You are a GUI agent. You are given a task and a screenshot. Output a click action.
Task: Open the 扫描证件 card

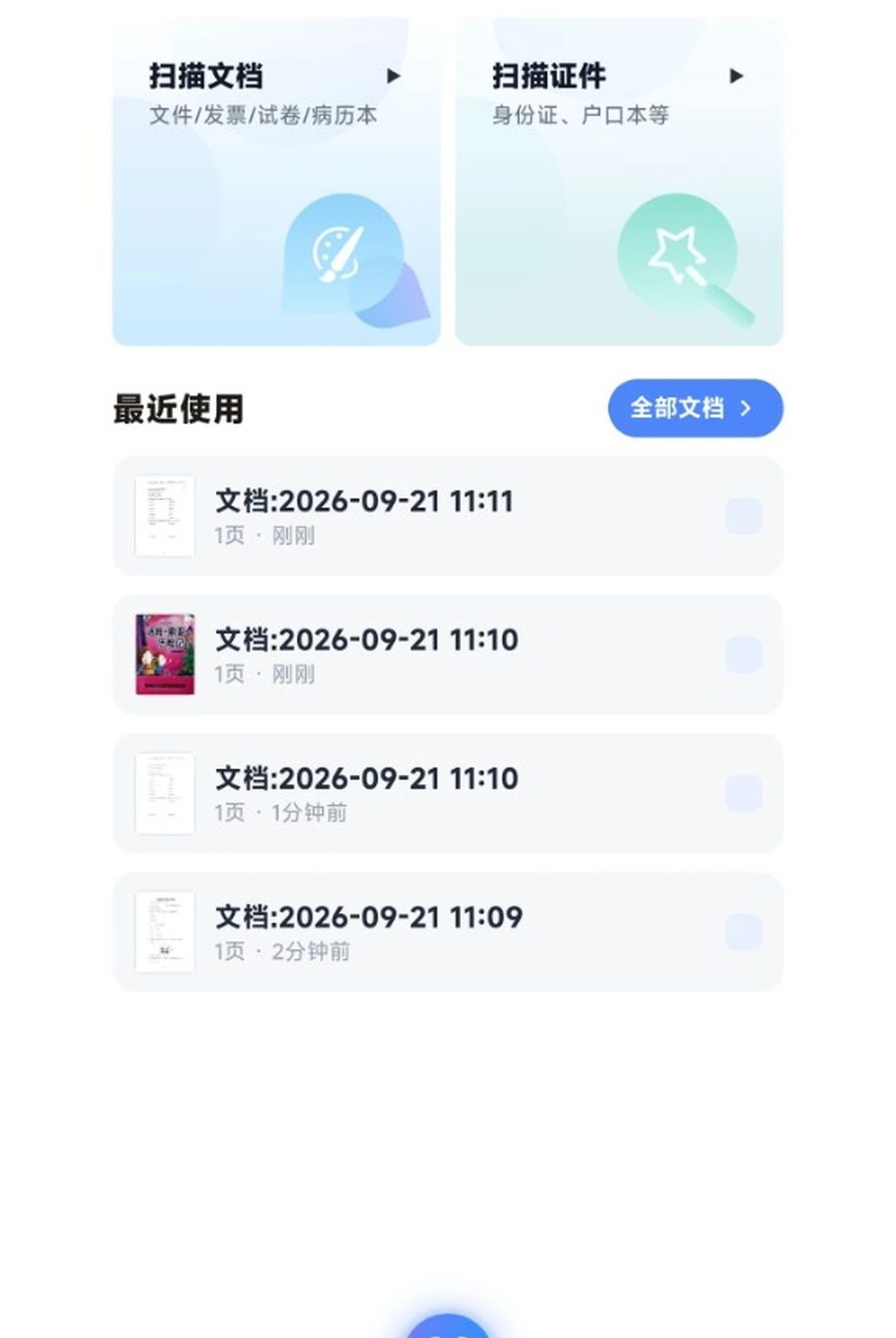pyautogui.click(x=619, y=182)
